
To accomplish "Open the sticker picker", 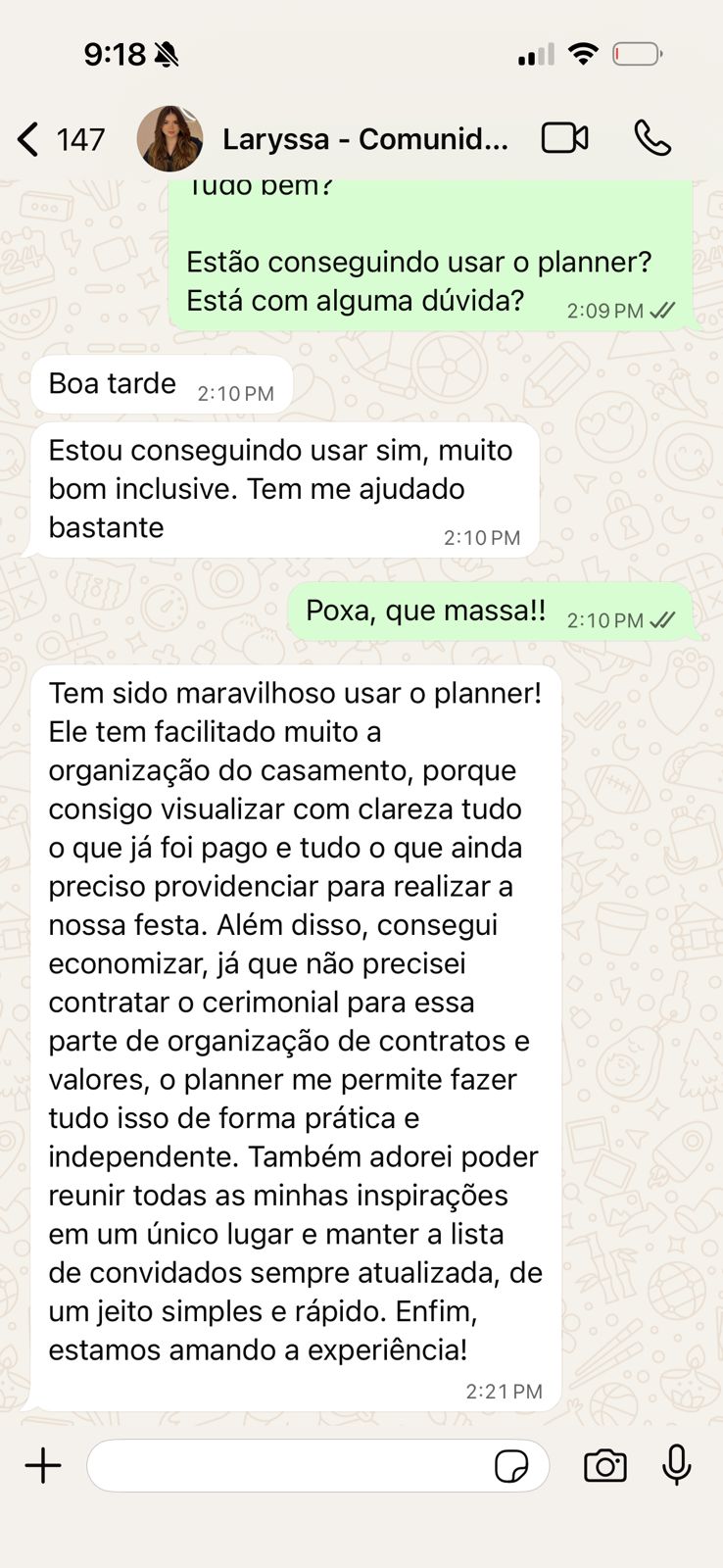I will tap(511, 1466).
